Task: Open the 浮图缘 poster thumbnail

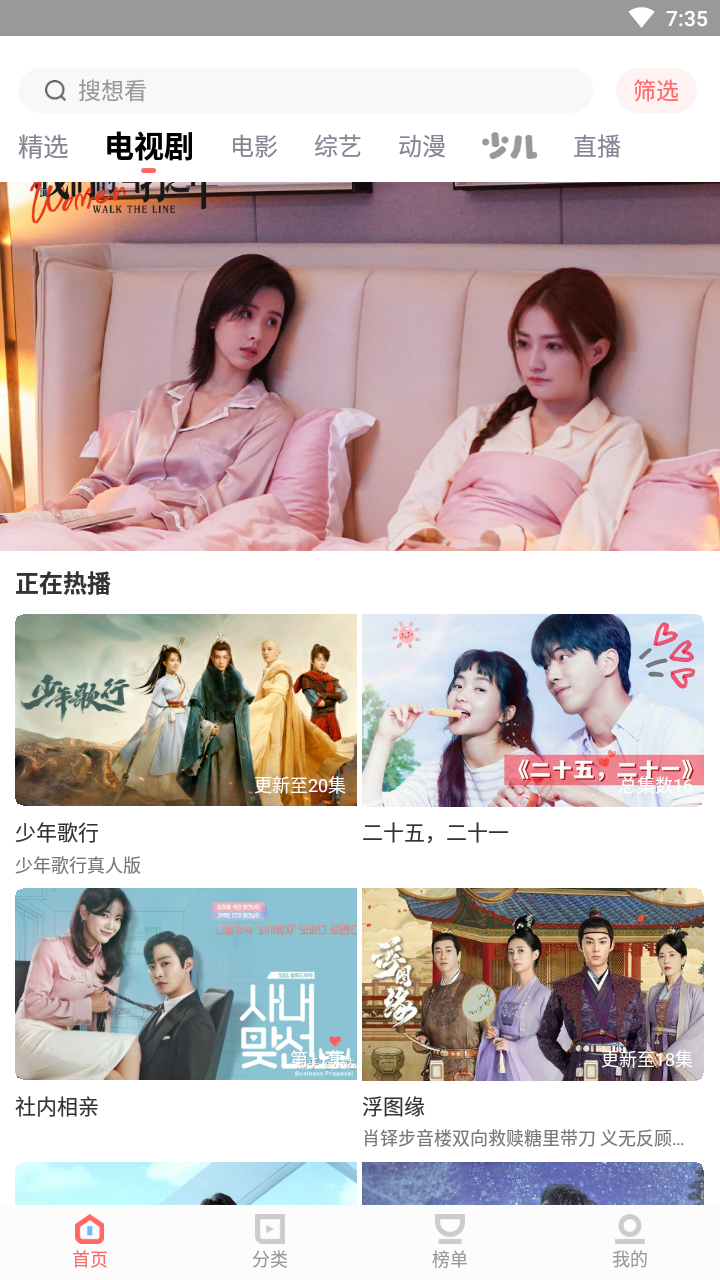Action: [532, 984]
